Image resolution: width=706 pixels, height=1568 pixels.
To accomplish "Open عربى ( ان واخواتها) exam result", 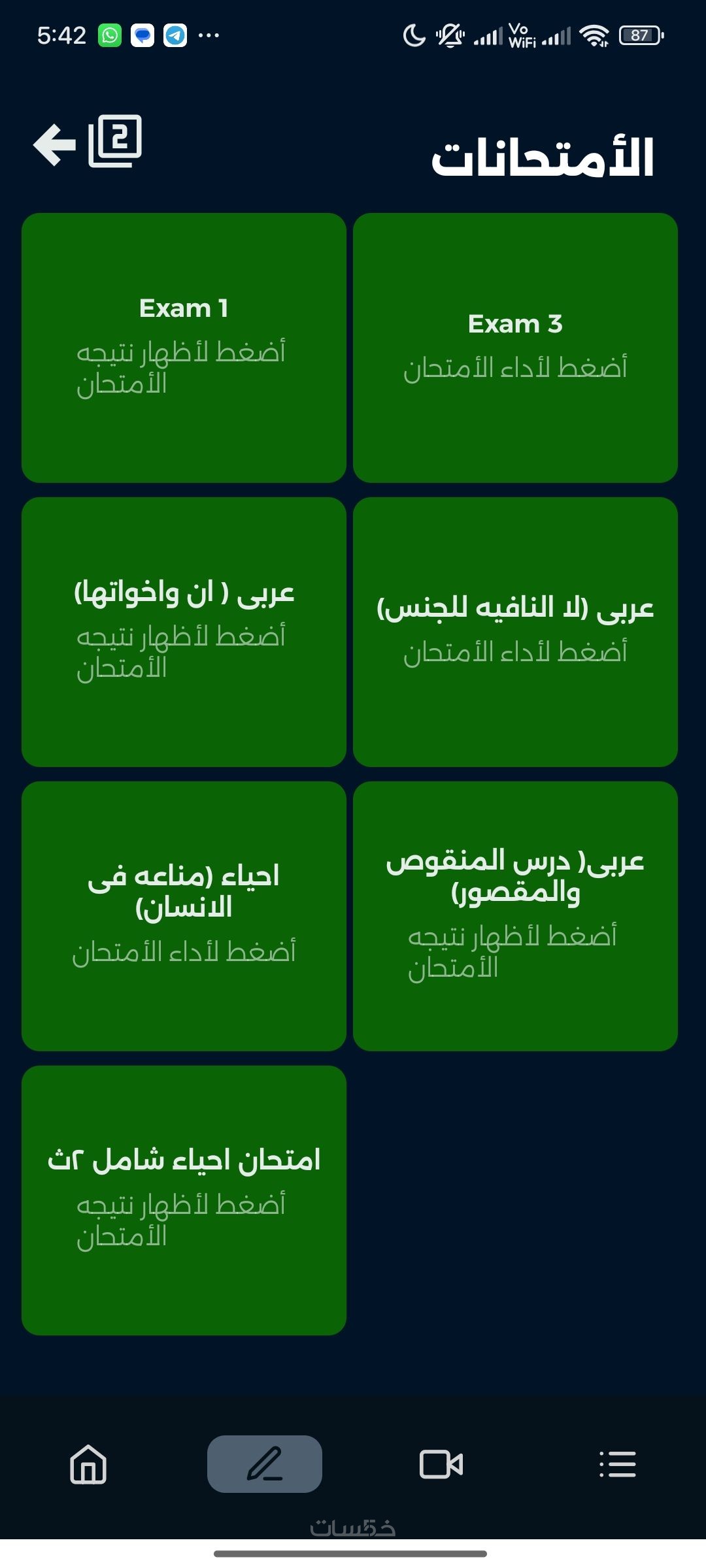I will click(x=184, y=632).
